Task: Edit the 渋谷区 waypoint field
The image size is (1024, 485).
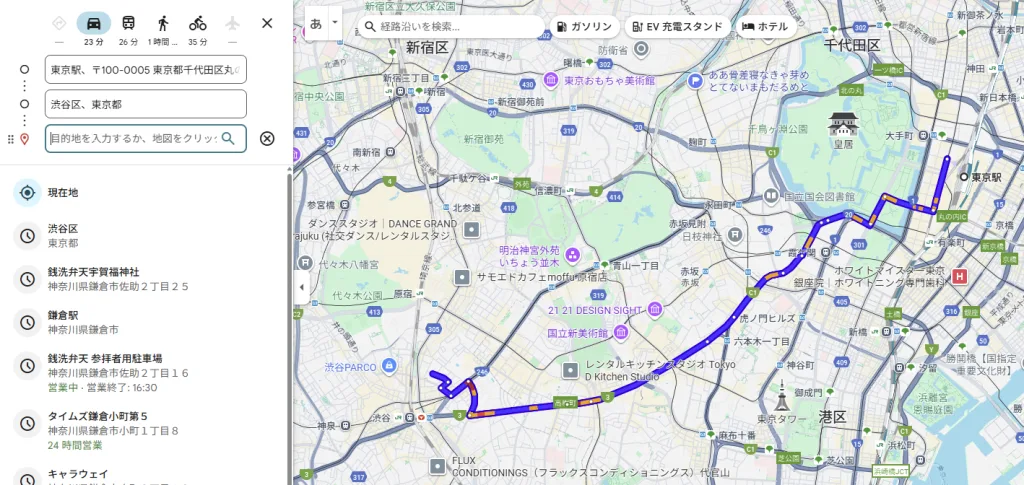Action: coord(145,104)
